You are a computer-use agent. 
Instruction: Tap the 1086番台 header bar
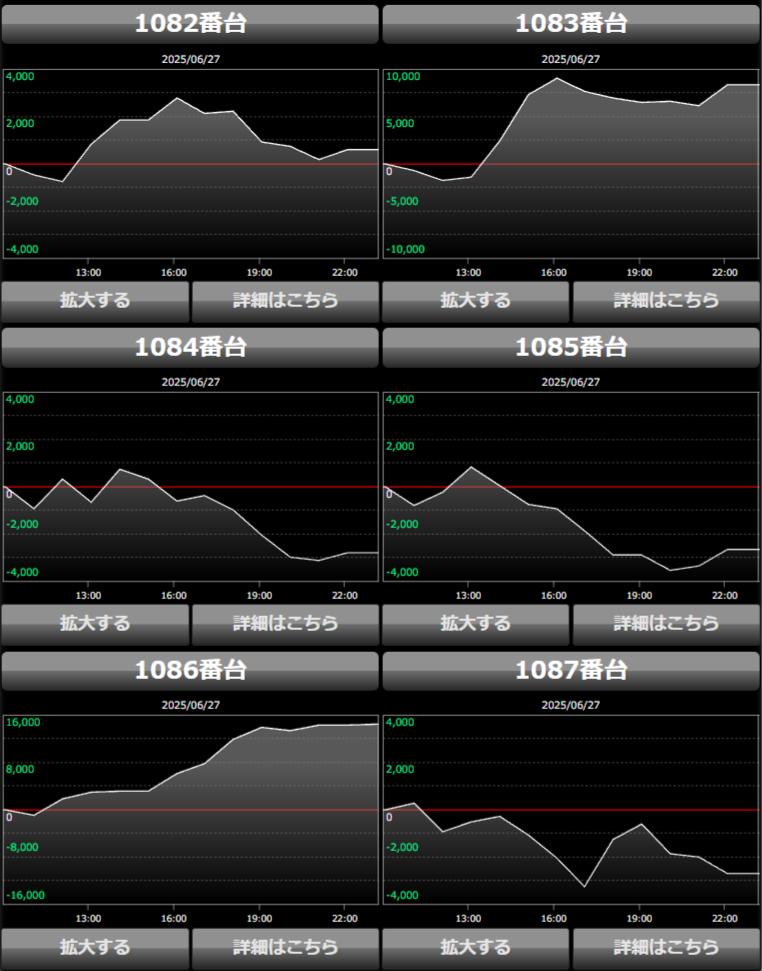190,670
